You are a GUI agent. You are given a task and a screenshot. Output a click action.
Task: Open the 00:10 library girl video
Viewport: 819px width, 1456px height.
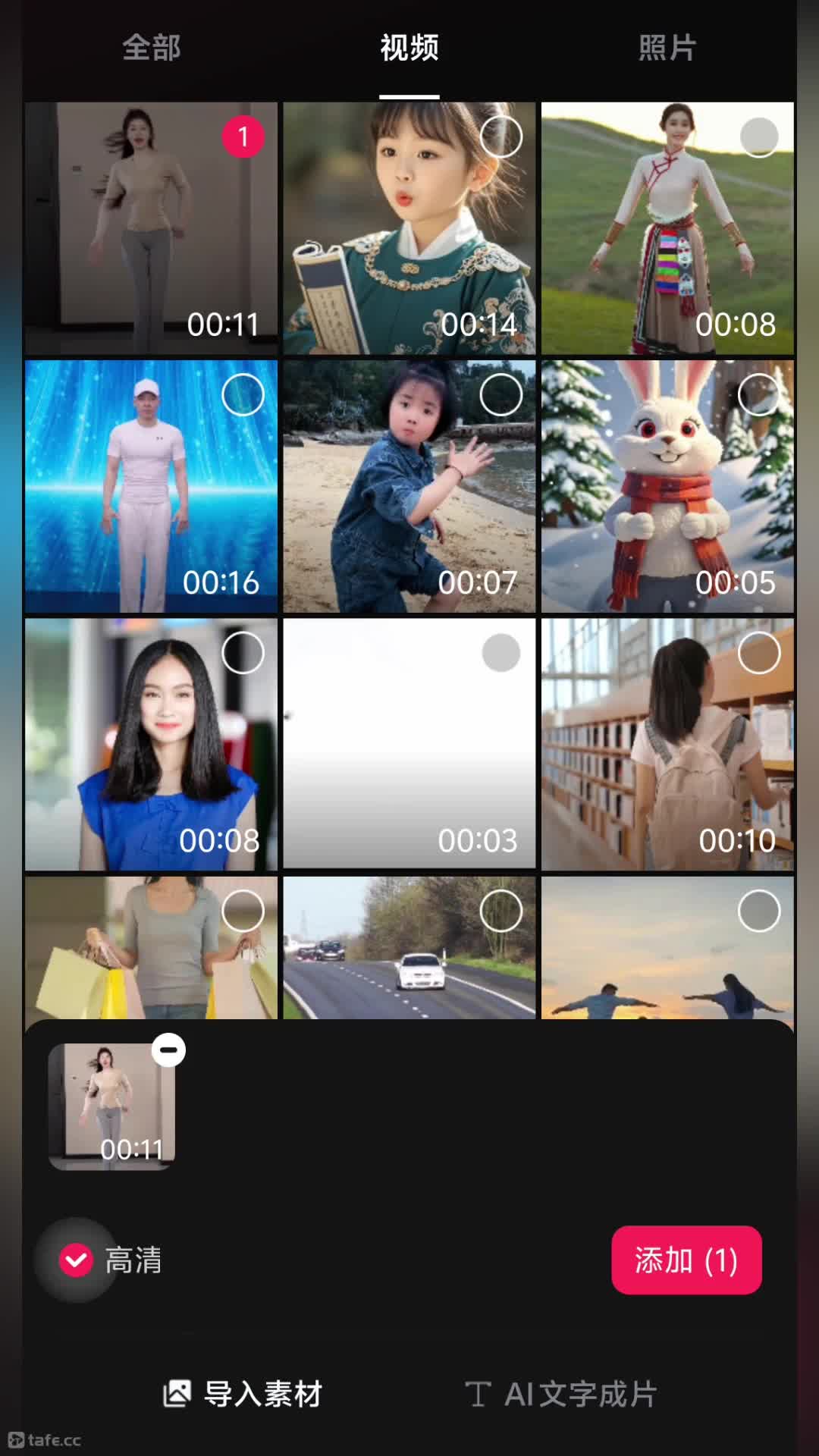(x=667, y=745)
